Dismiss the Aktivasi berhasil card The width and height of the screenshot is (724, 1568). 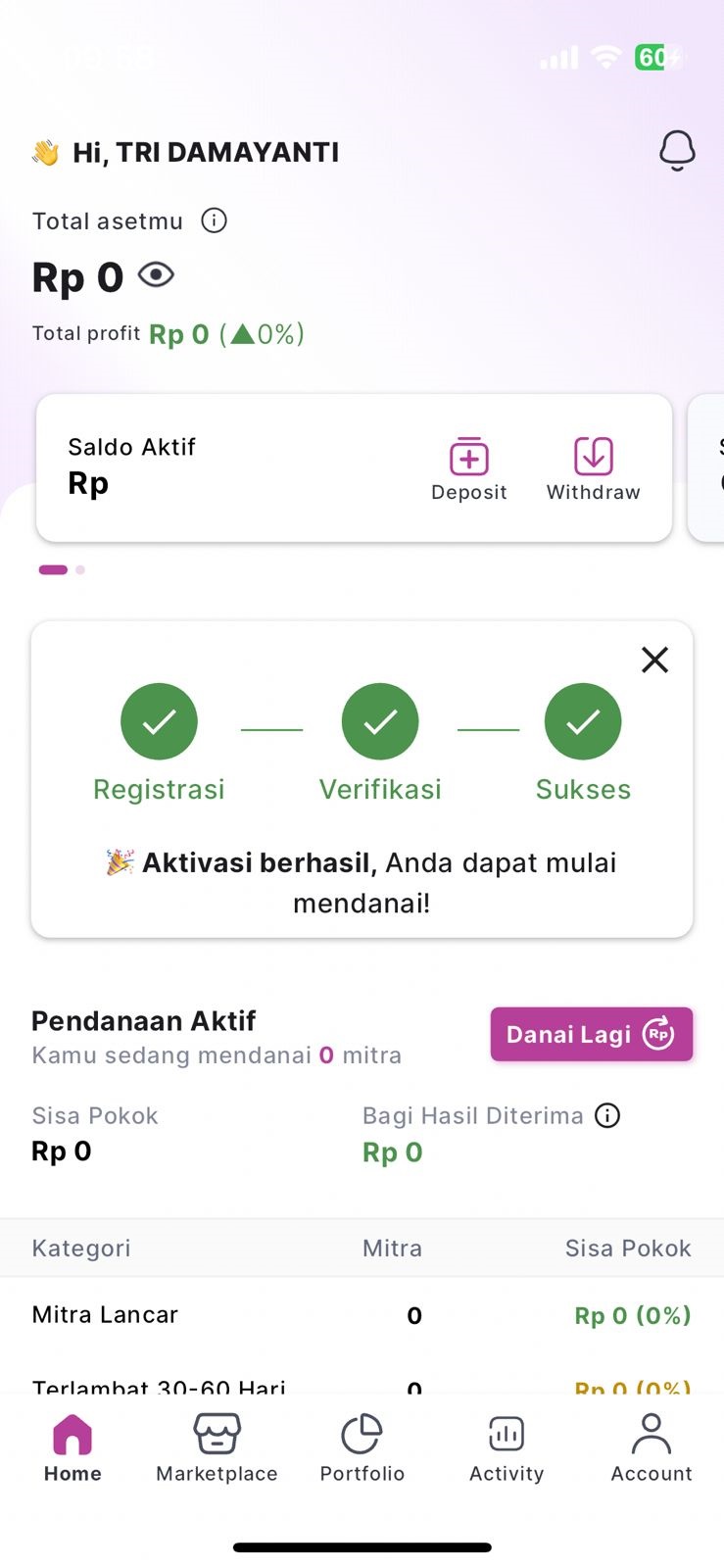653,660
